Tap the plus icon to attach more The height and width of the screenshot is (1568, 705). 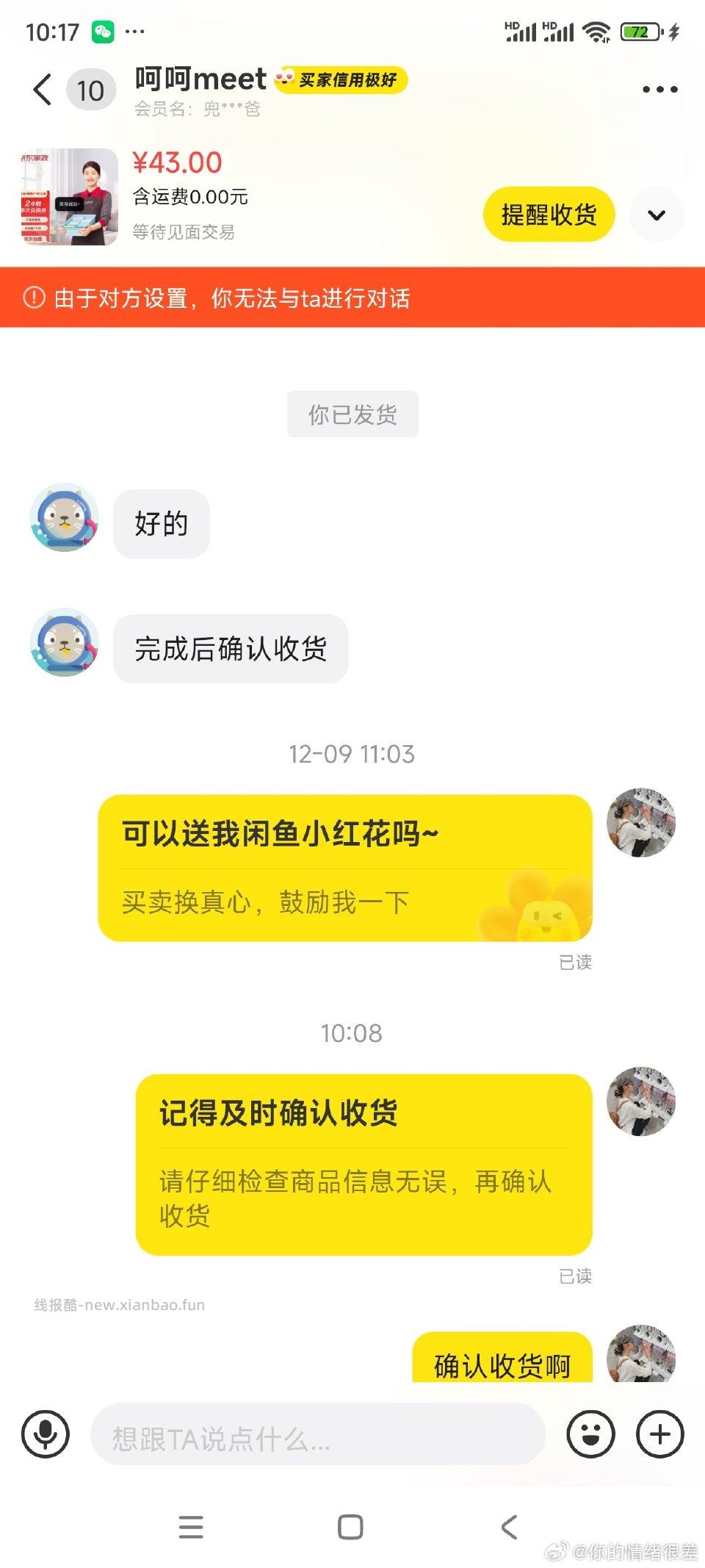coord(659,1434)
